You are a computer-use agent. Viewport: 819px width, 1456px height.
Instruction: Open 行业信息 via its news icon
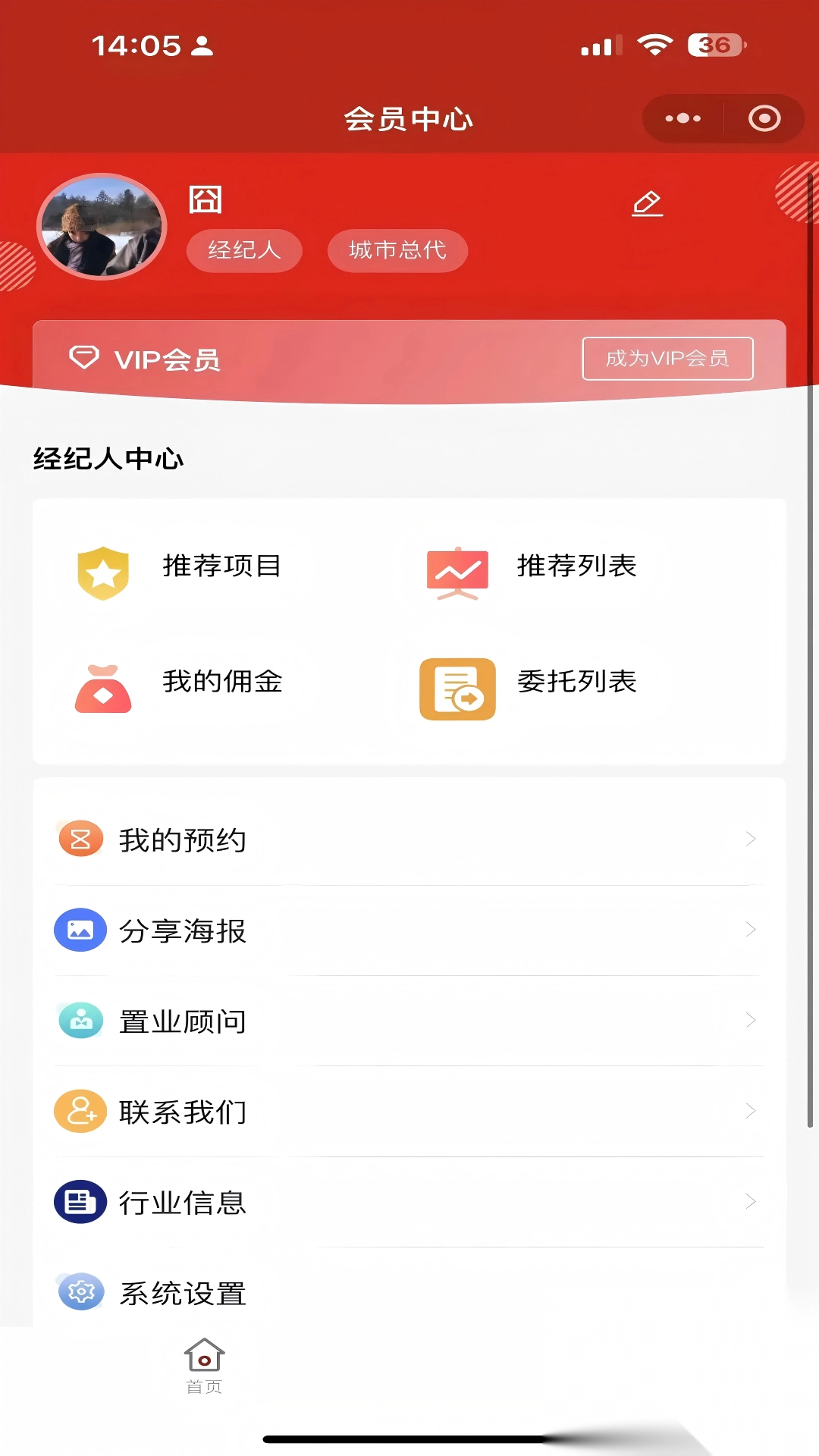(79, 1203)
